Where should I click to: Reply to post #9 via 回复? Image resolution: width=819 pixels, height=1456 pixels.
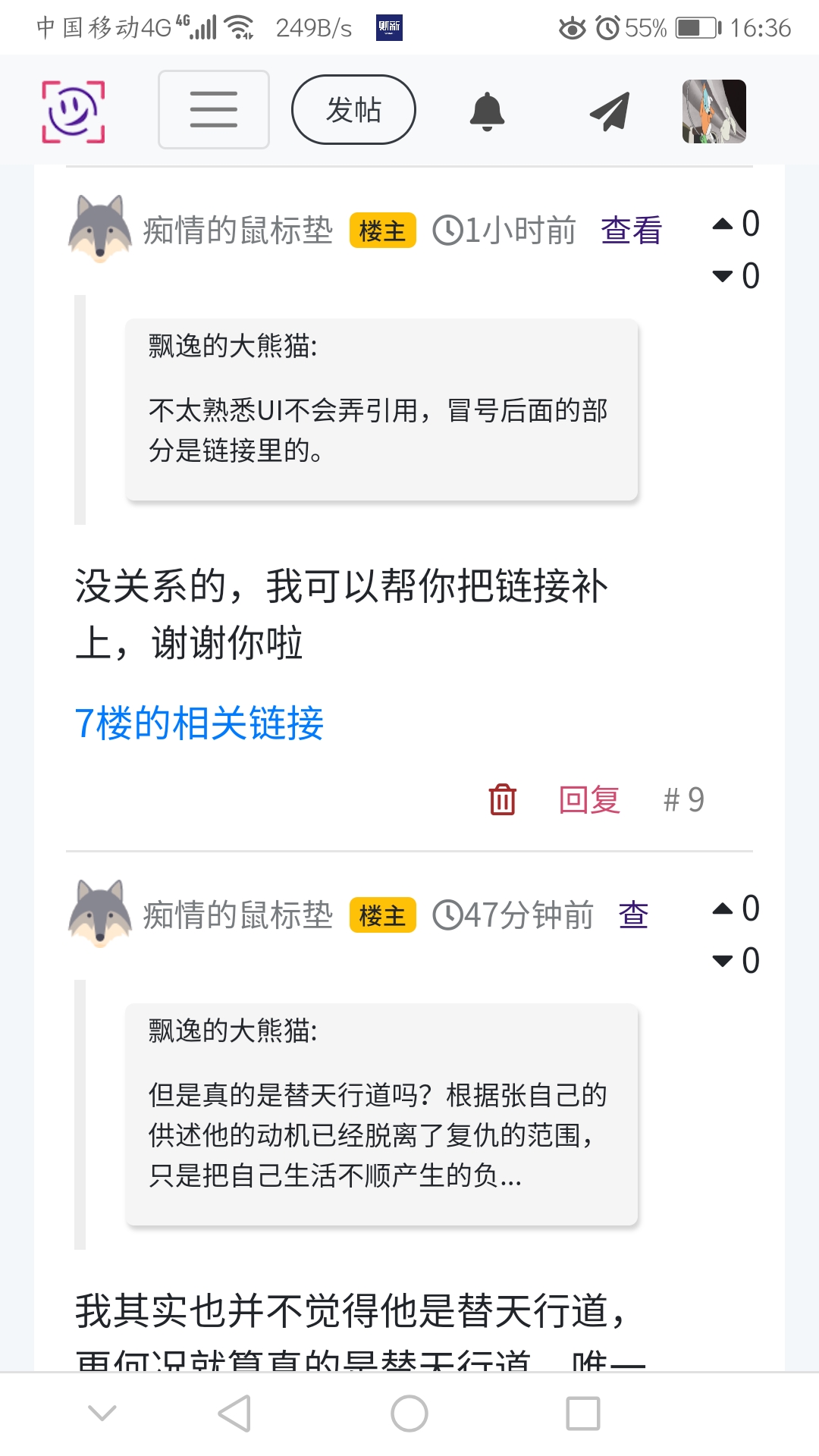point(589,800)
